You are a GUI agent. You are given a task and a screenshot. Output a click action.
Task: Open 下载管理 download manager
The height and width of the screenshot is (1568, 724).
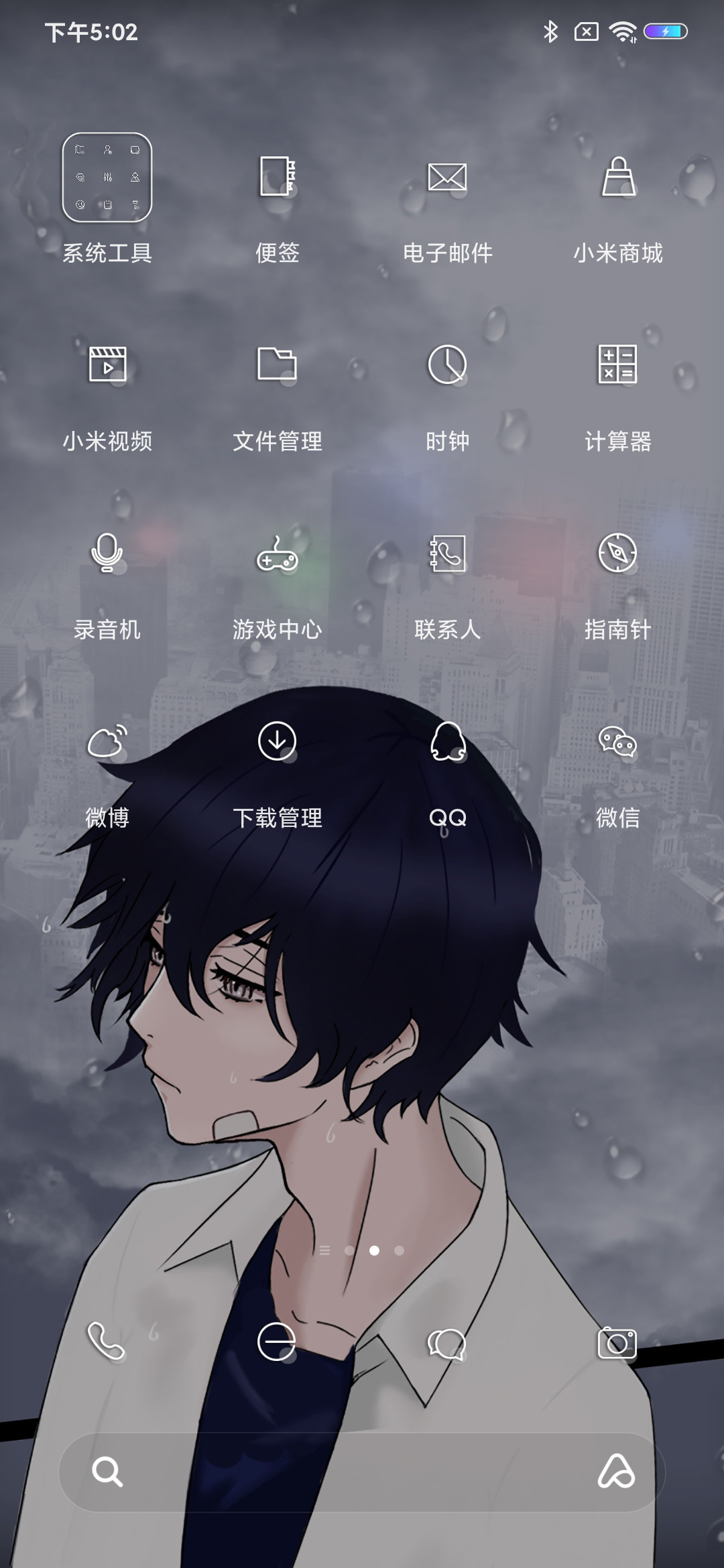point(278,742)
